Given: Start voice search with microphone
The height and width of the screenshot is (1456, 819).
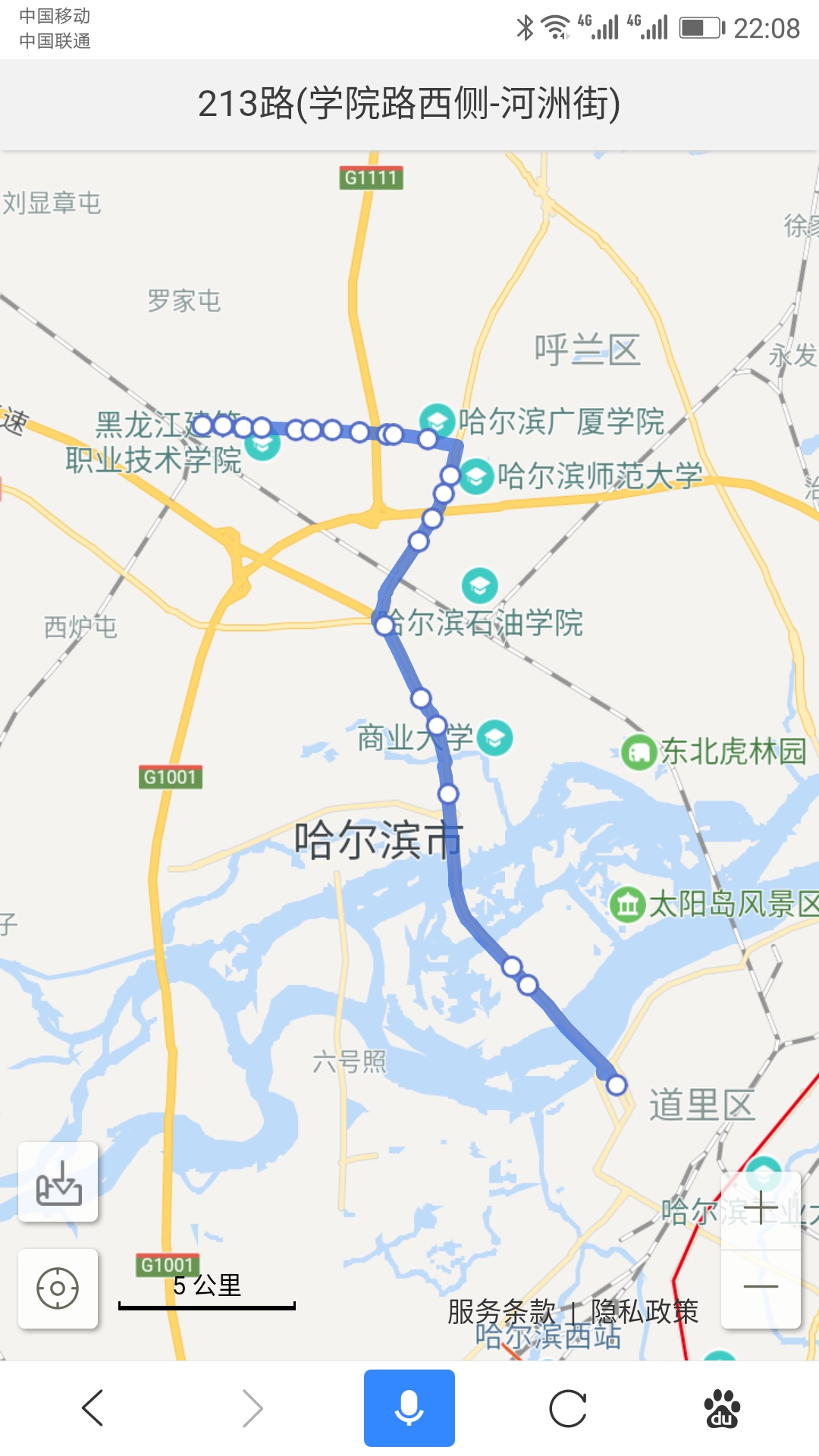Looking at the screenshot, I should pyautogui.click(x=409, y=1408).
